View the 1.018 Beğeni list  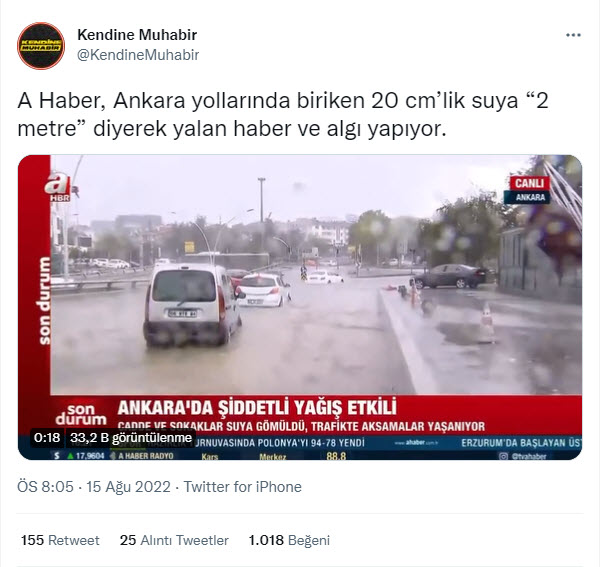289,540
